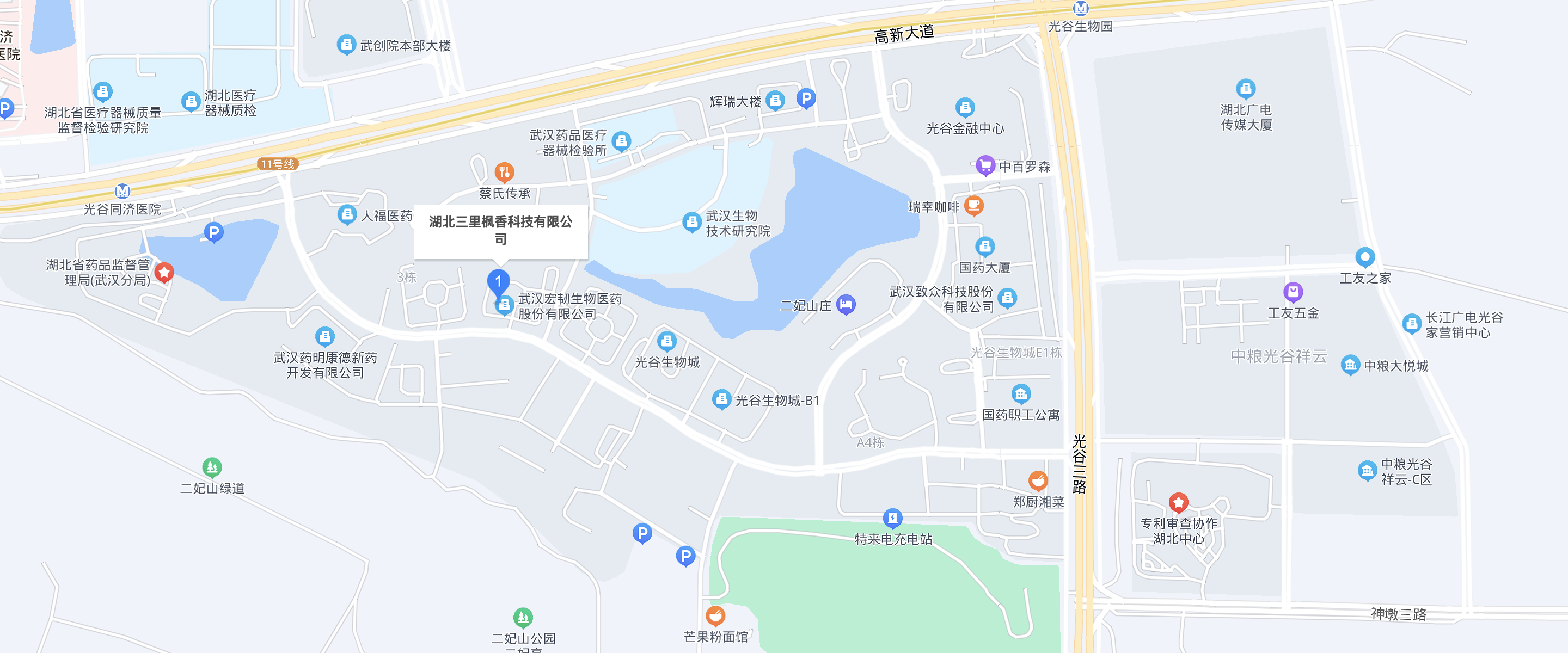Select the parking icon beside 辉瑞大楼
The image size is (1568, 653).
[806, 97]
